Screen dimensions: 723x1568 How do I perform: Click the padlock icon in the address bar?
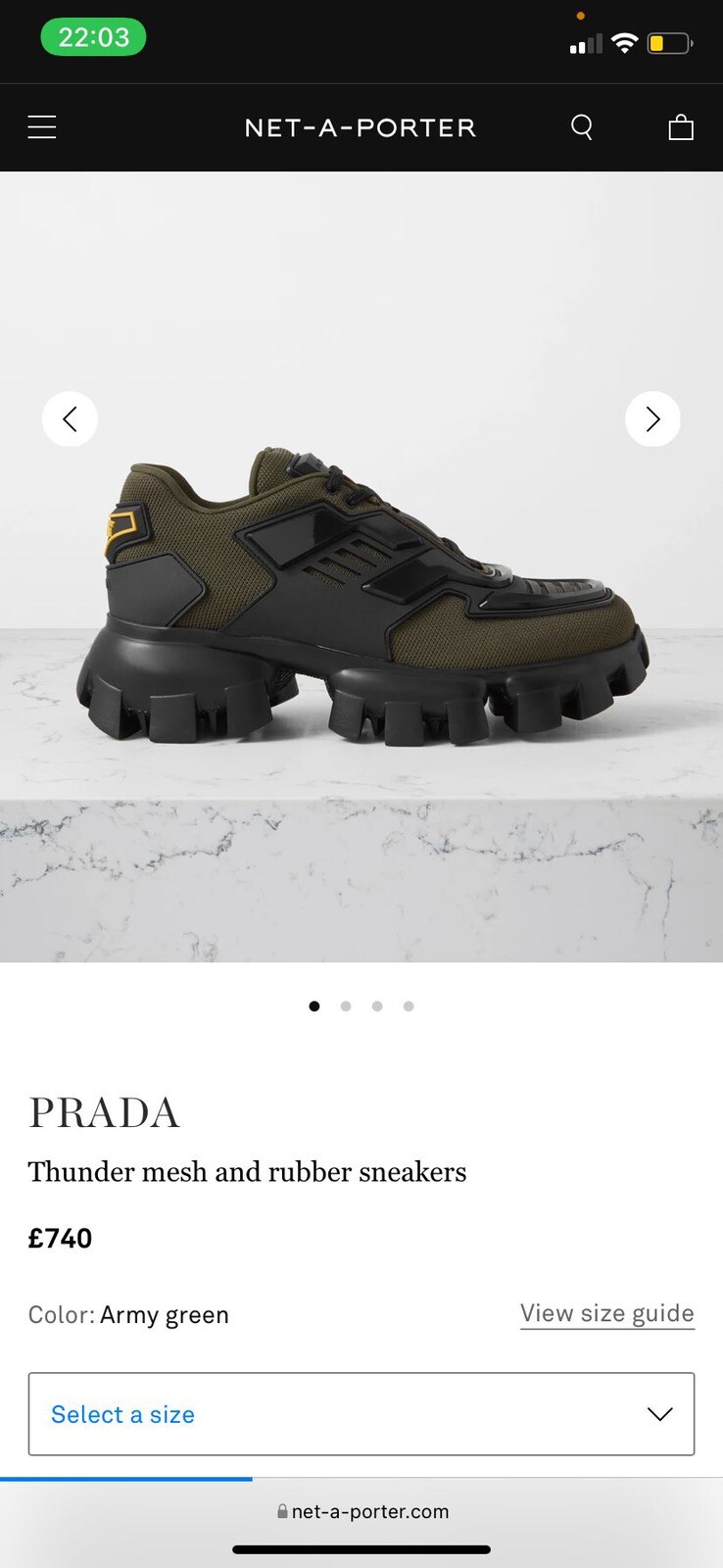point(282,1511)
